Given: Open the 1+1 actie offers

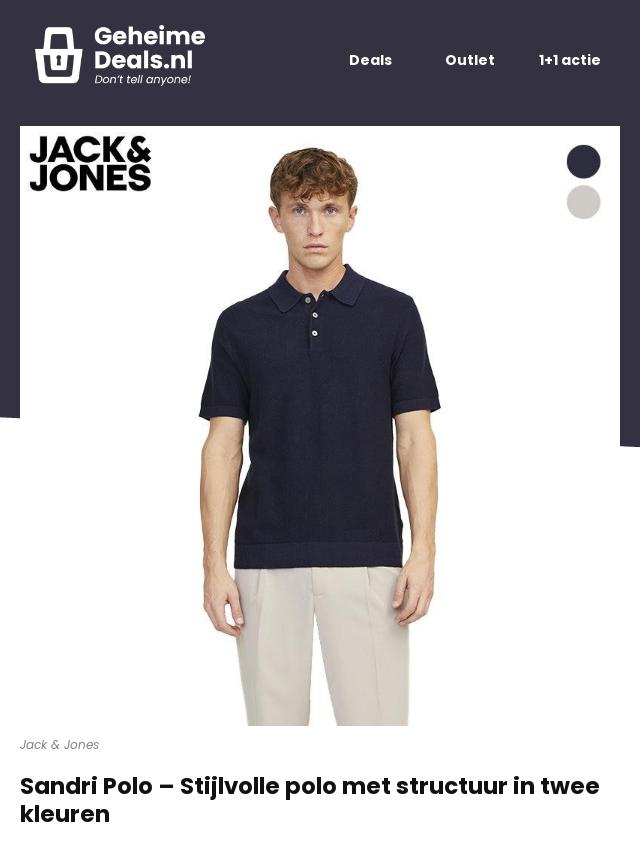Looking at the screenshot, I should click(569, 60).
